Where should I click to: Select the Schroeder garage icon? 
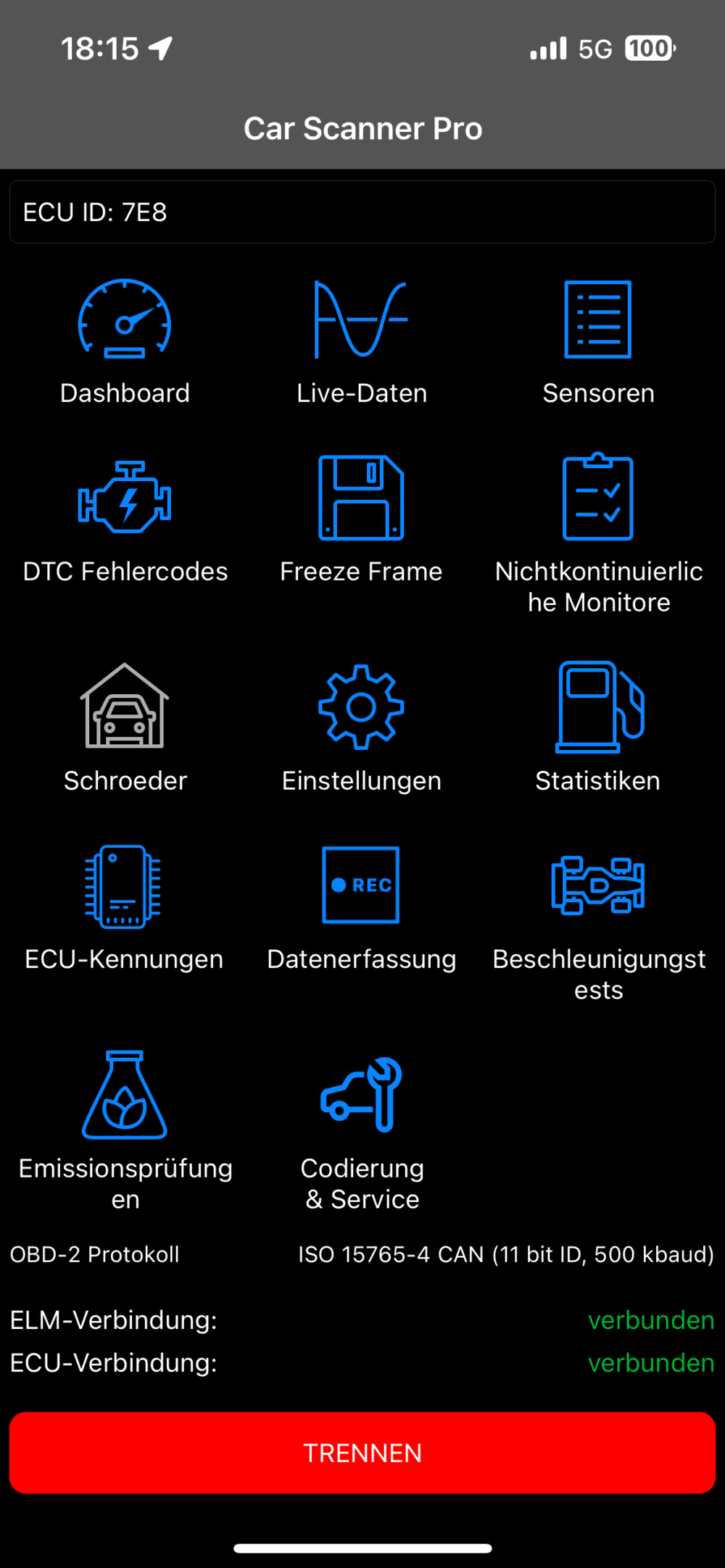tap(125, 706)
